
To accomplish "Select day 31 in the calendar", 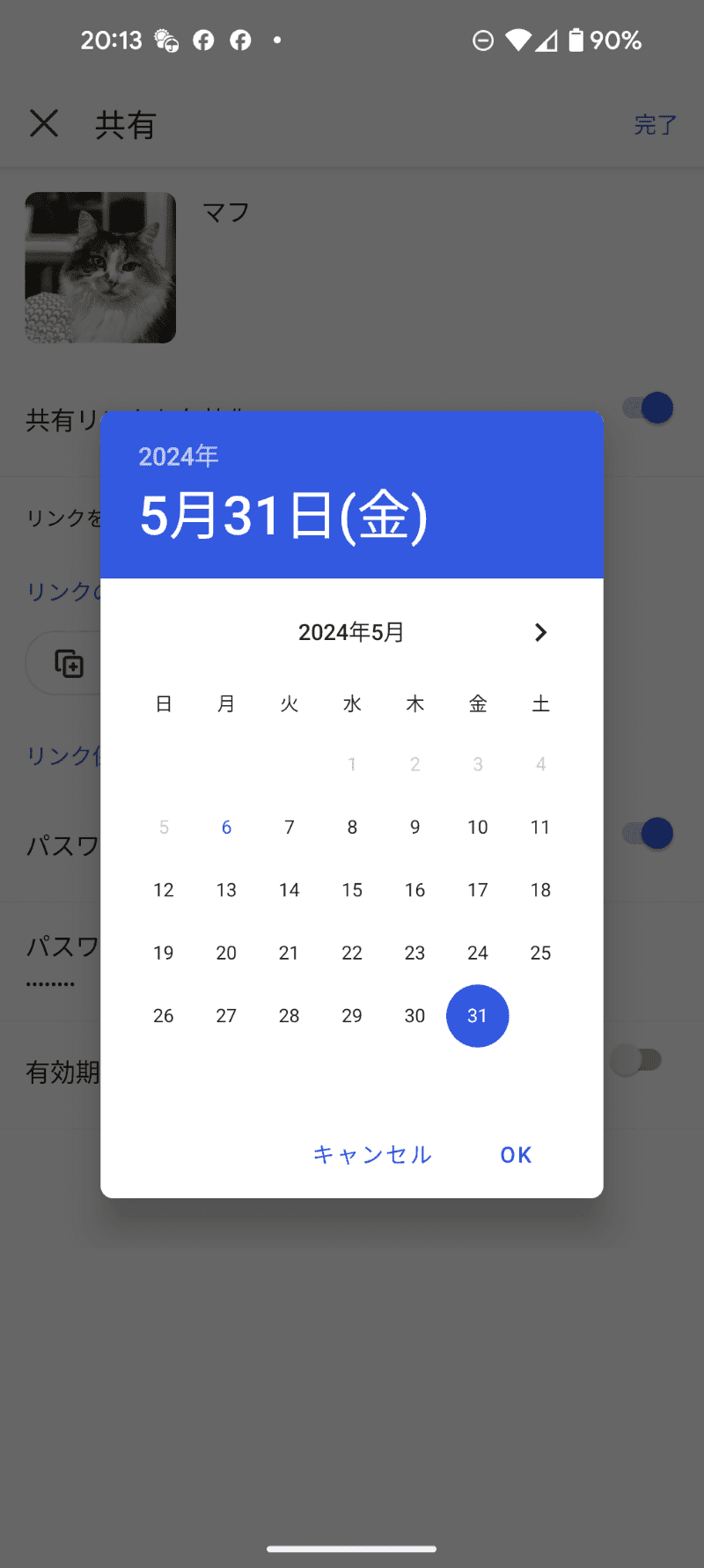I will tap(478, 1016).
